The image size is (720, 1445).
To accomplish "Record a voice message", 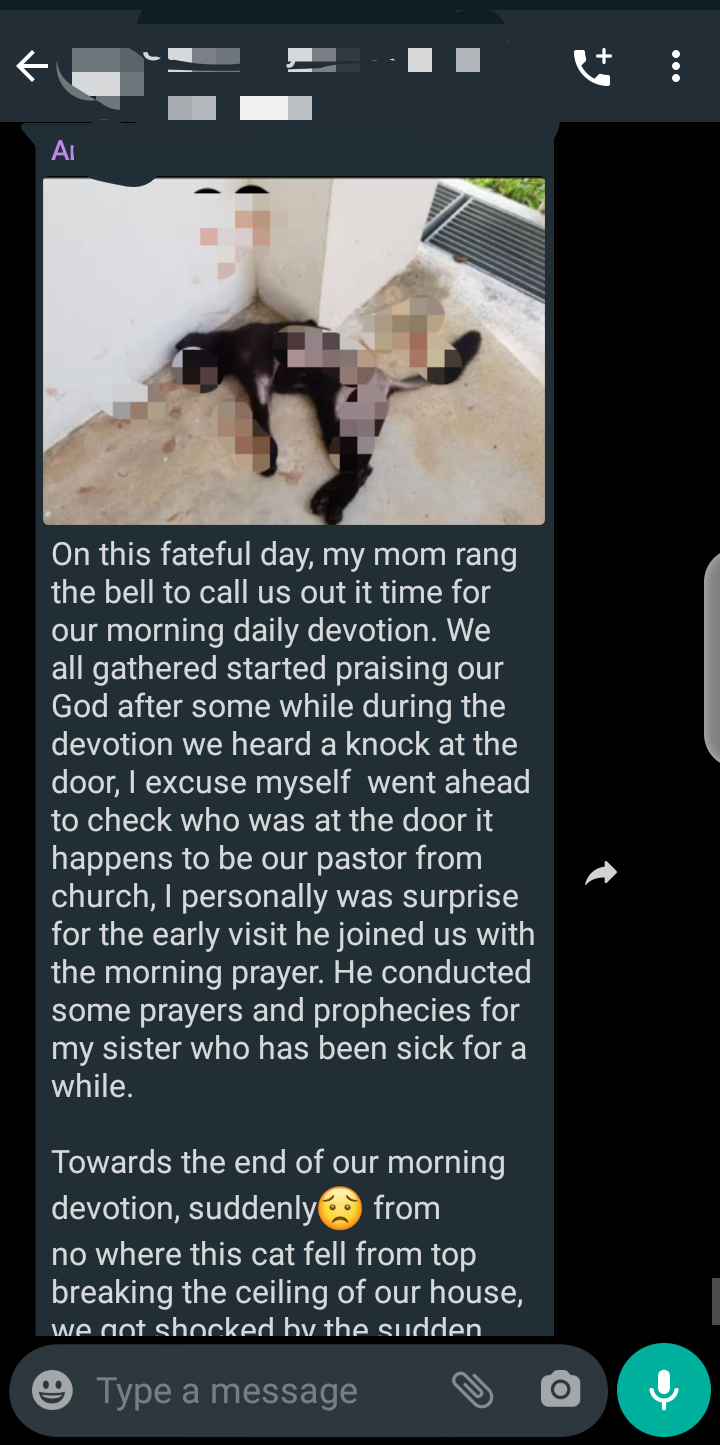I will point(663,1390).
